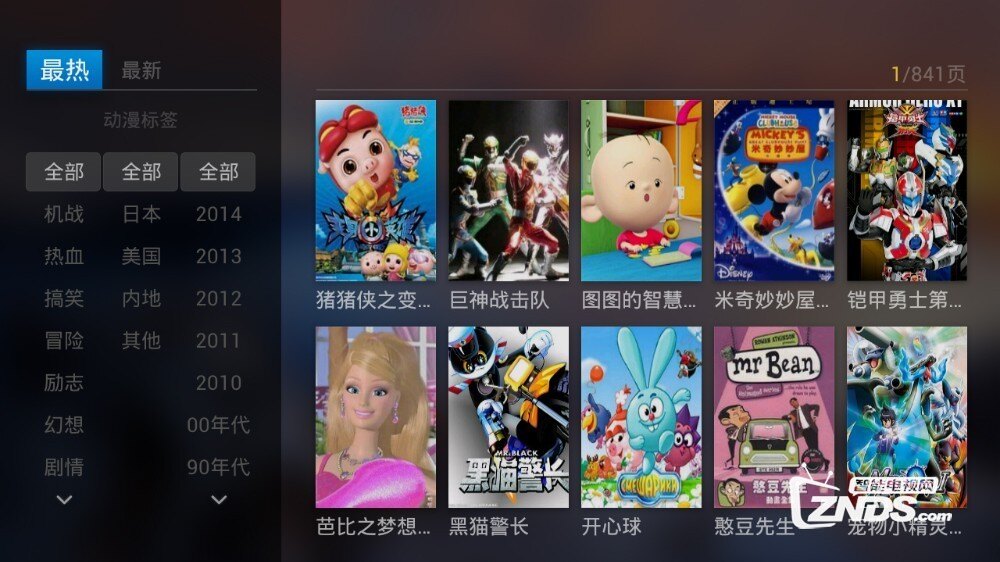This screenshot has width=1000, height=562.
Task: Select region 美国
Action: [141, 256]
